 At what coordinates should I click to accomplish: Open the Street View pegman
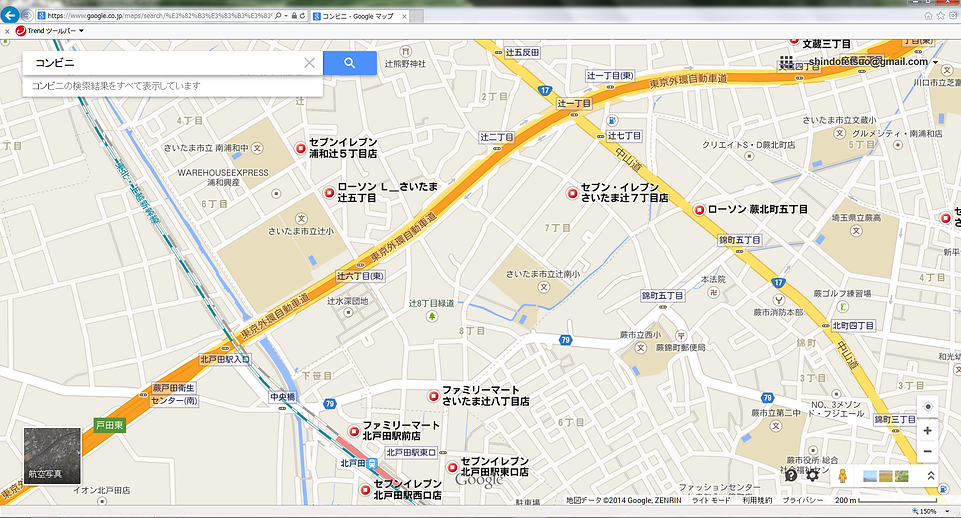[843, 476]
